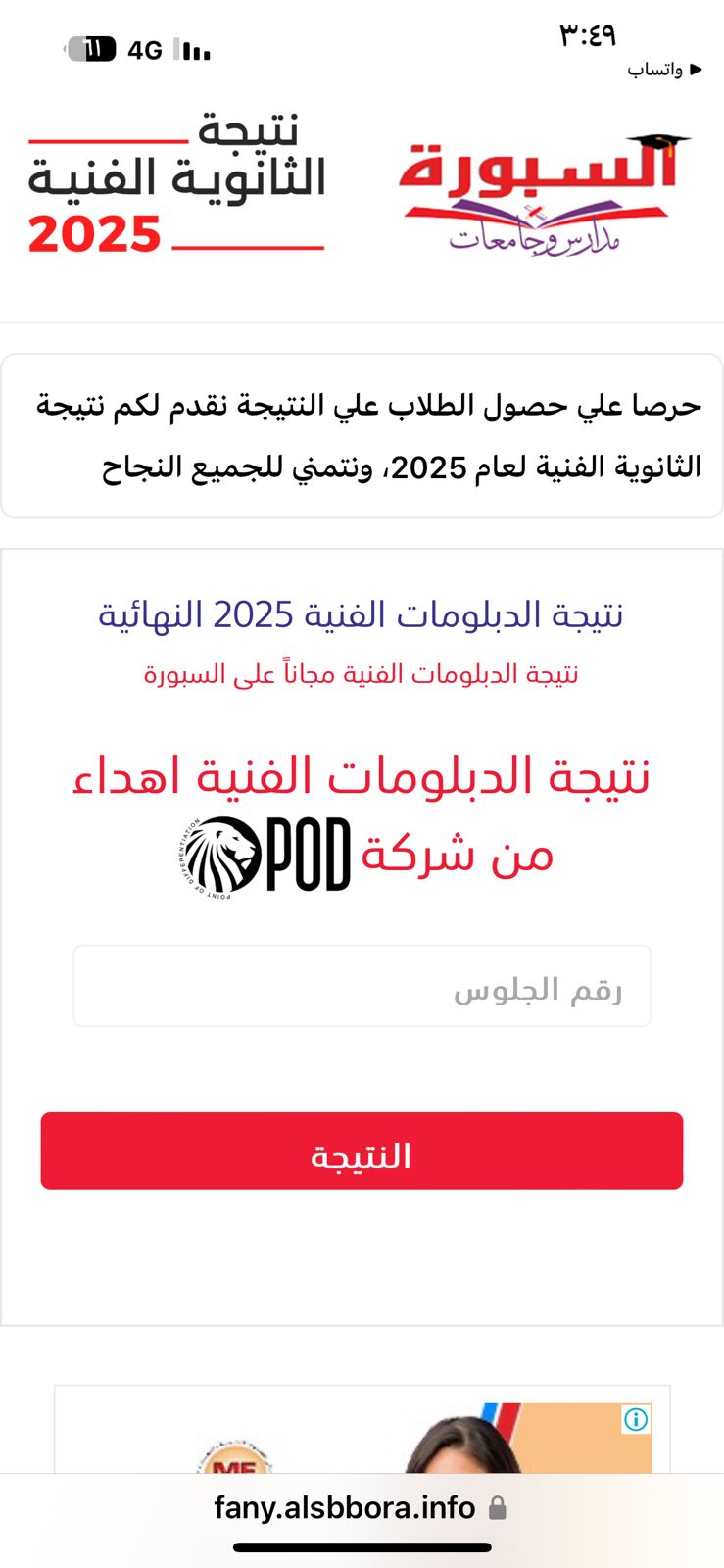724x1568 pixels.
Task: Return to واتساب via the back link
Action: [x=665, y=70]
